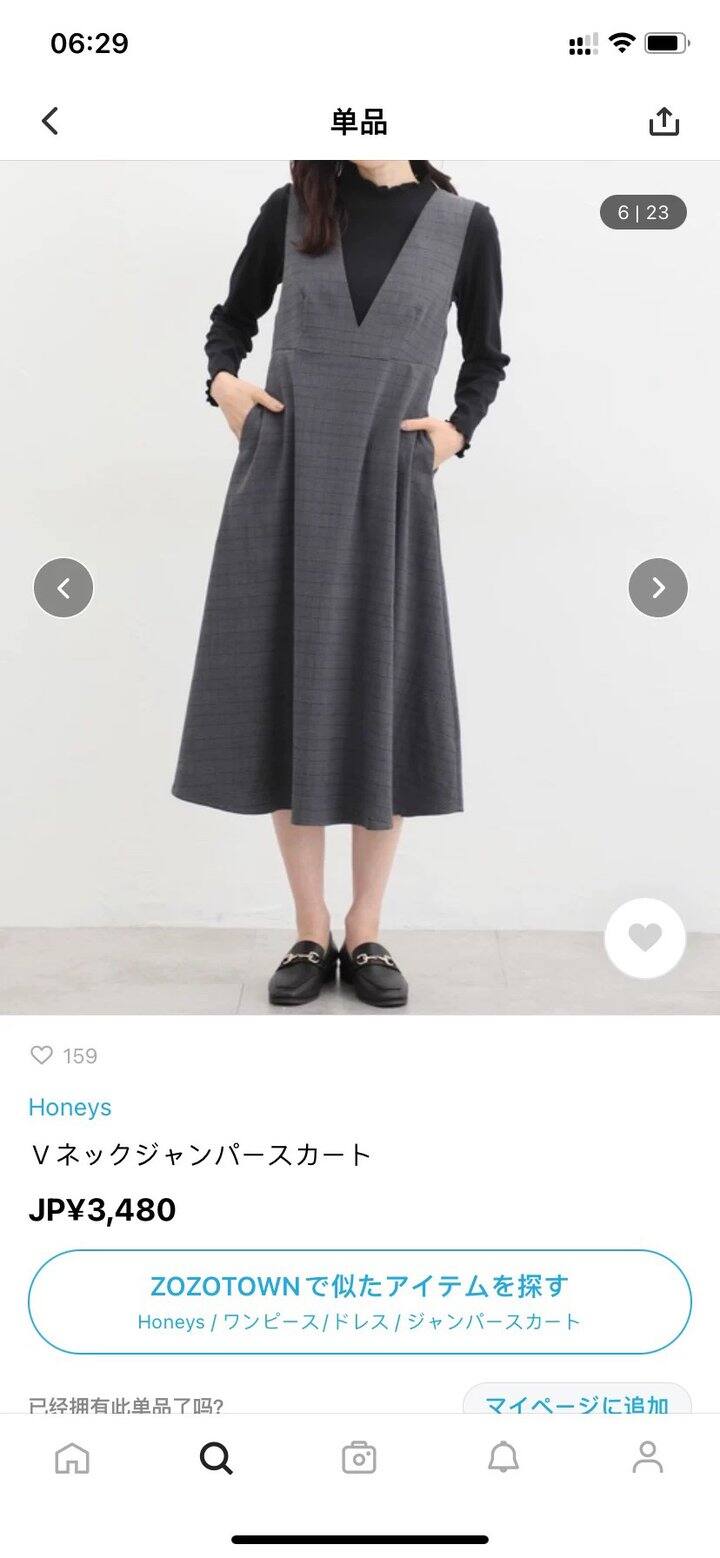Share this item
The image size is (720, 1558).
664,122
